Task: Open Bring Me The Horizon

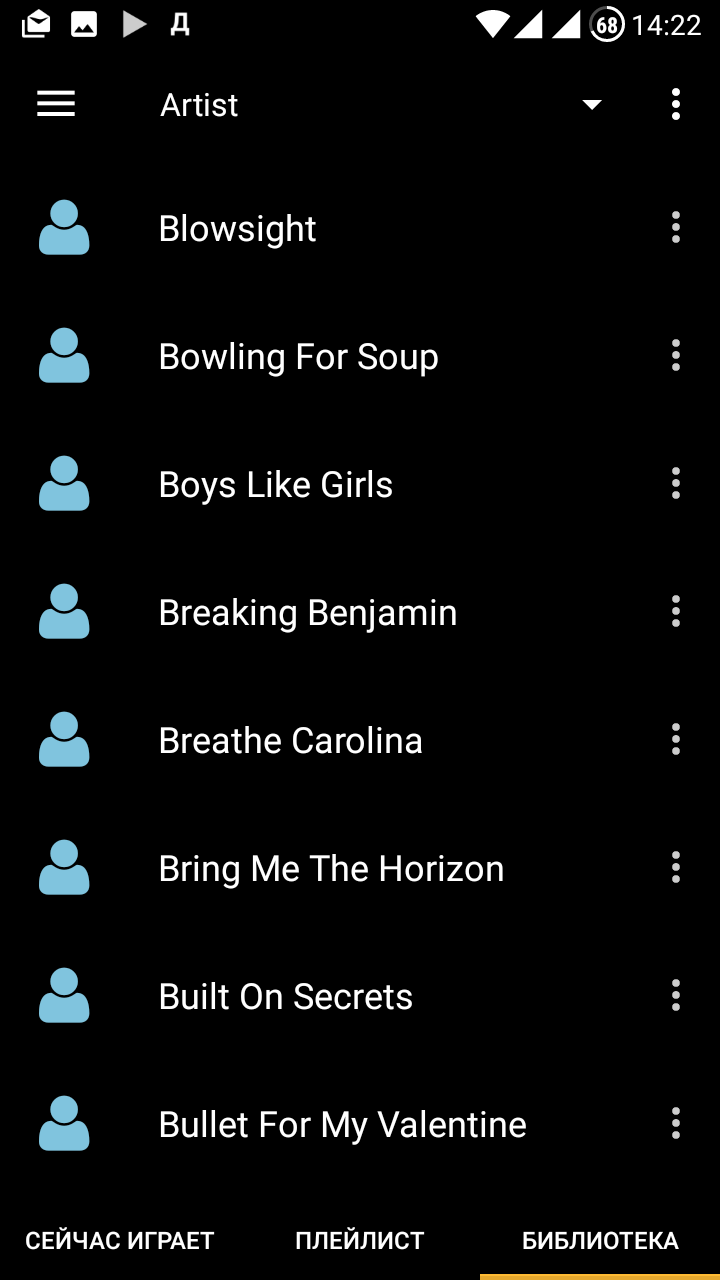Action: (x=360, y=868)
